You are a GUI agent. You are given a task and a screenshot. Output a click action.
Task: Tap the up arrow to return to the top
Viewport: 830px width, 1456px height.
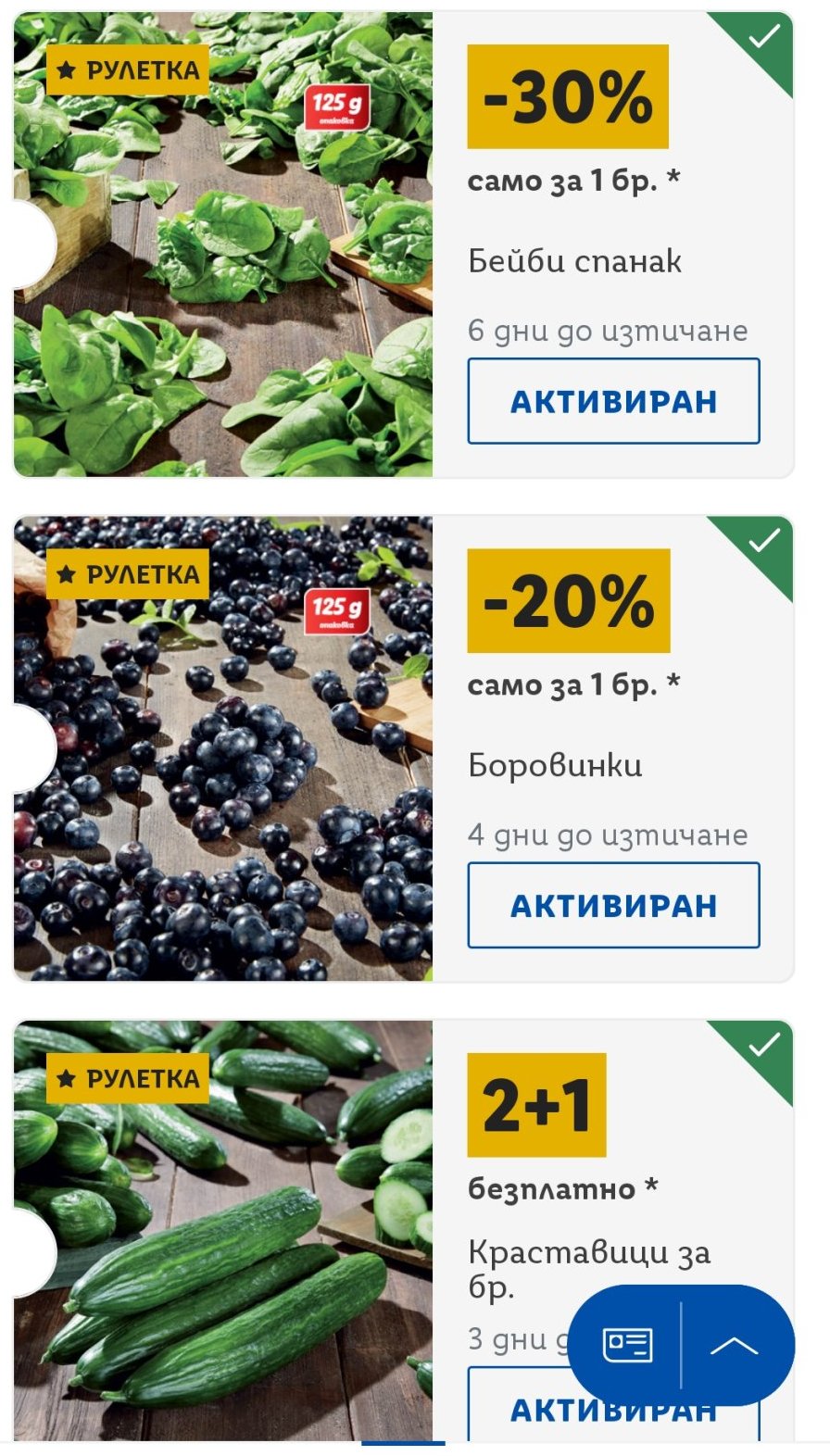pos(734,1345)
